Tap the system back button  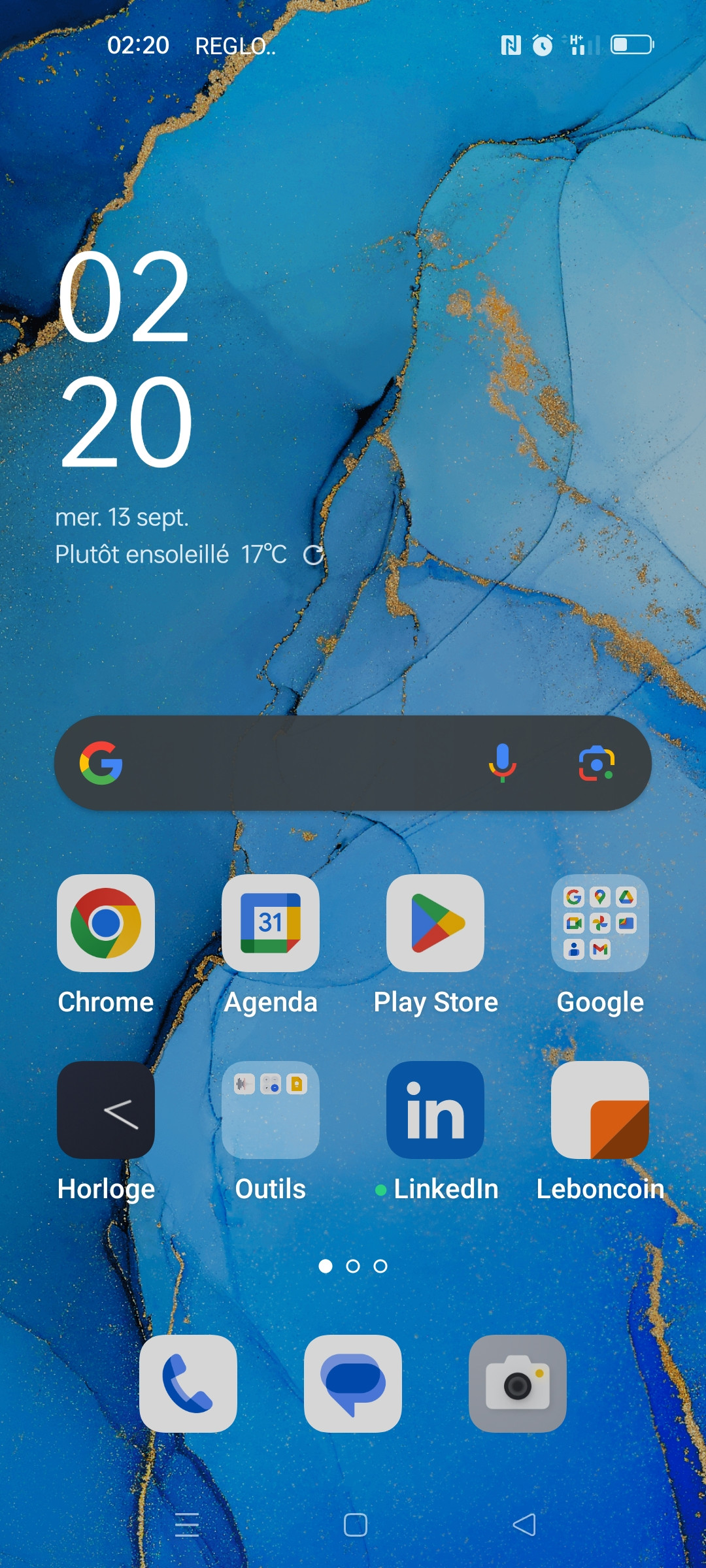(524, 1525)
